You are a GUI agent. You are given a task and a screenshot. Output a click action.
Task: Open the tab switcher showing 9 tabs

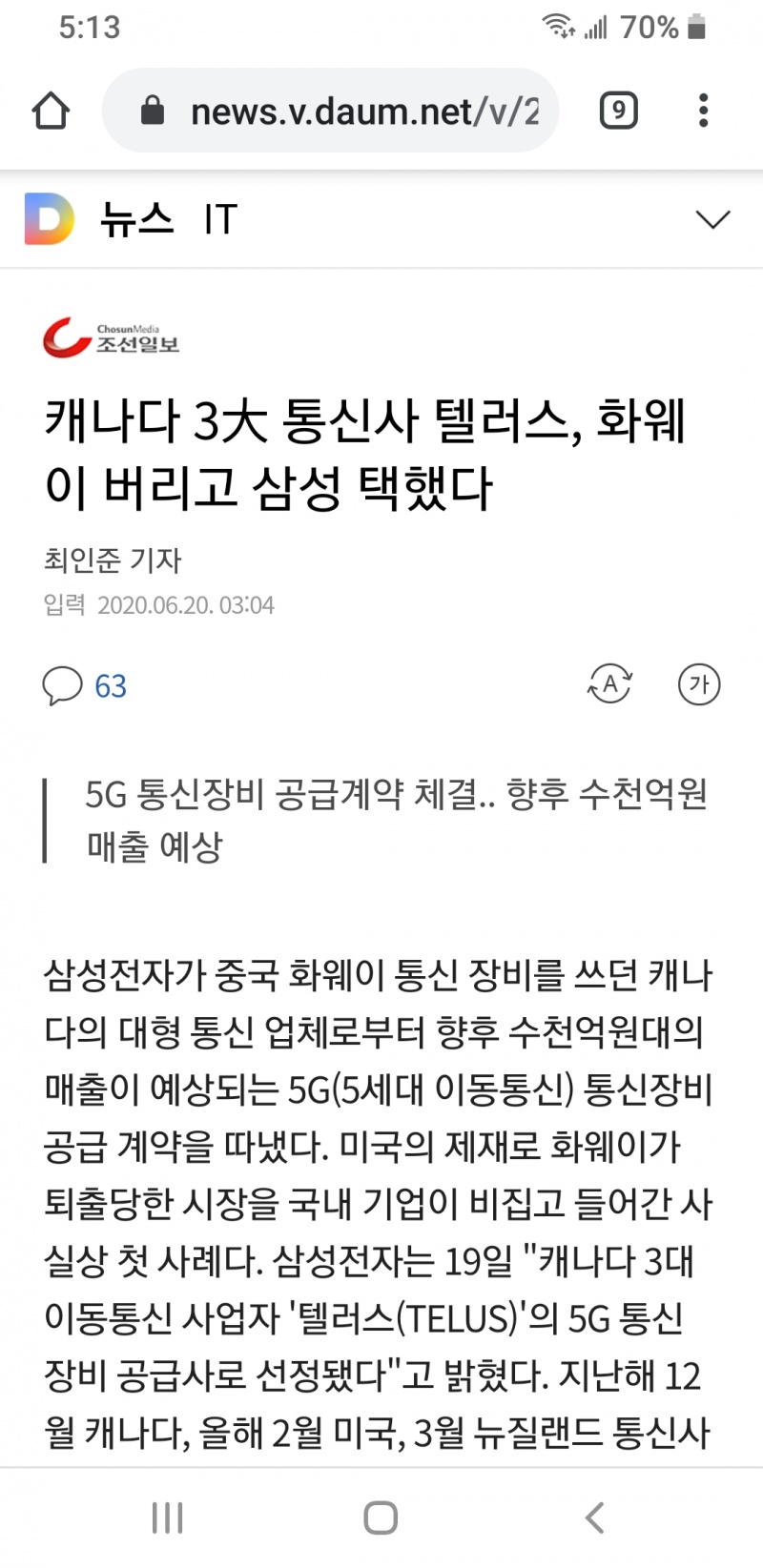point(618,112)
